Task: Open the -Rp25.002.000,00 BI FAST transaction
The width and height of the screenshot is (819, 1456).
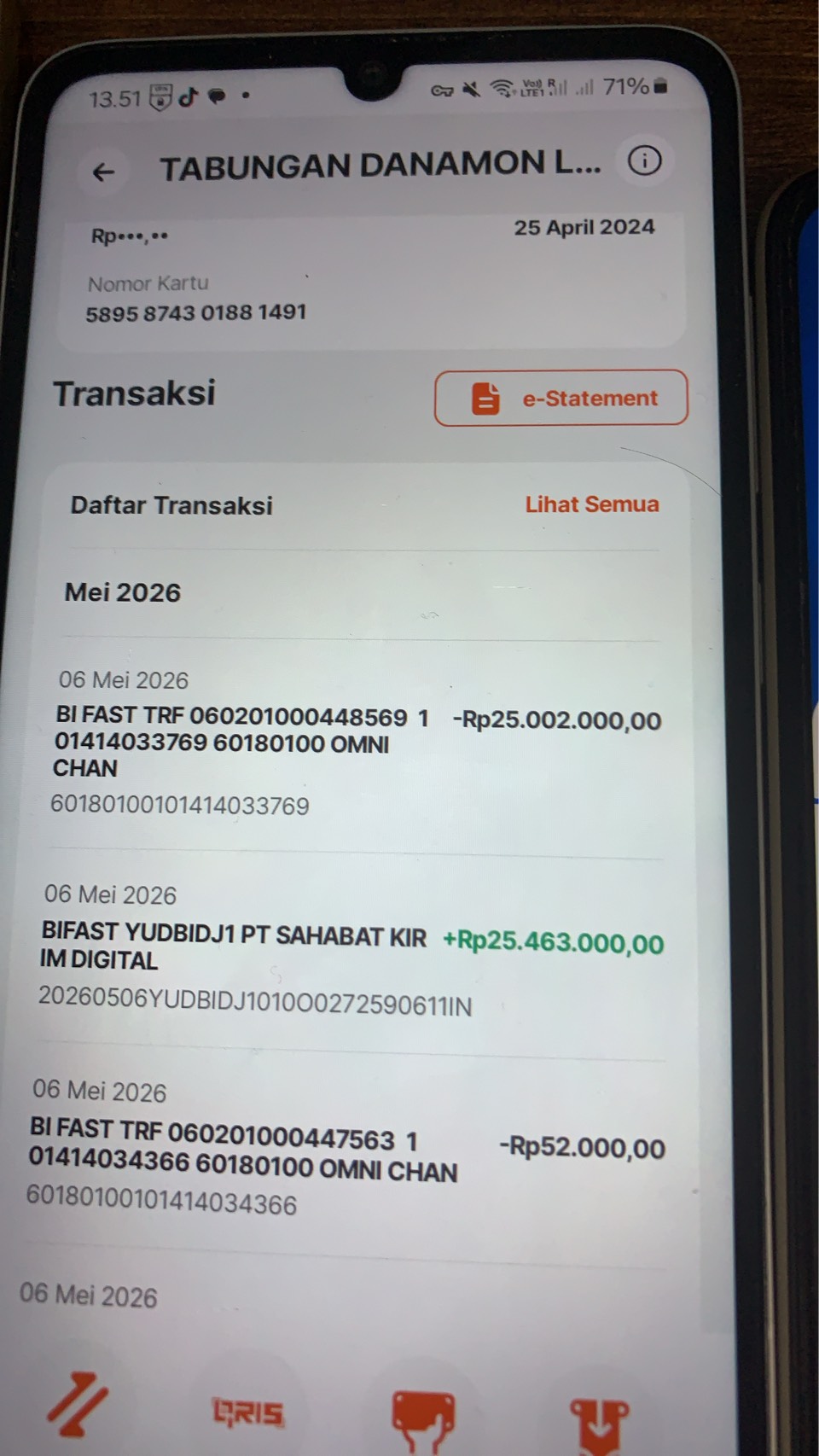Action: point(357,748)
